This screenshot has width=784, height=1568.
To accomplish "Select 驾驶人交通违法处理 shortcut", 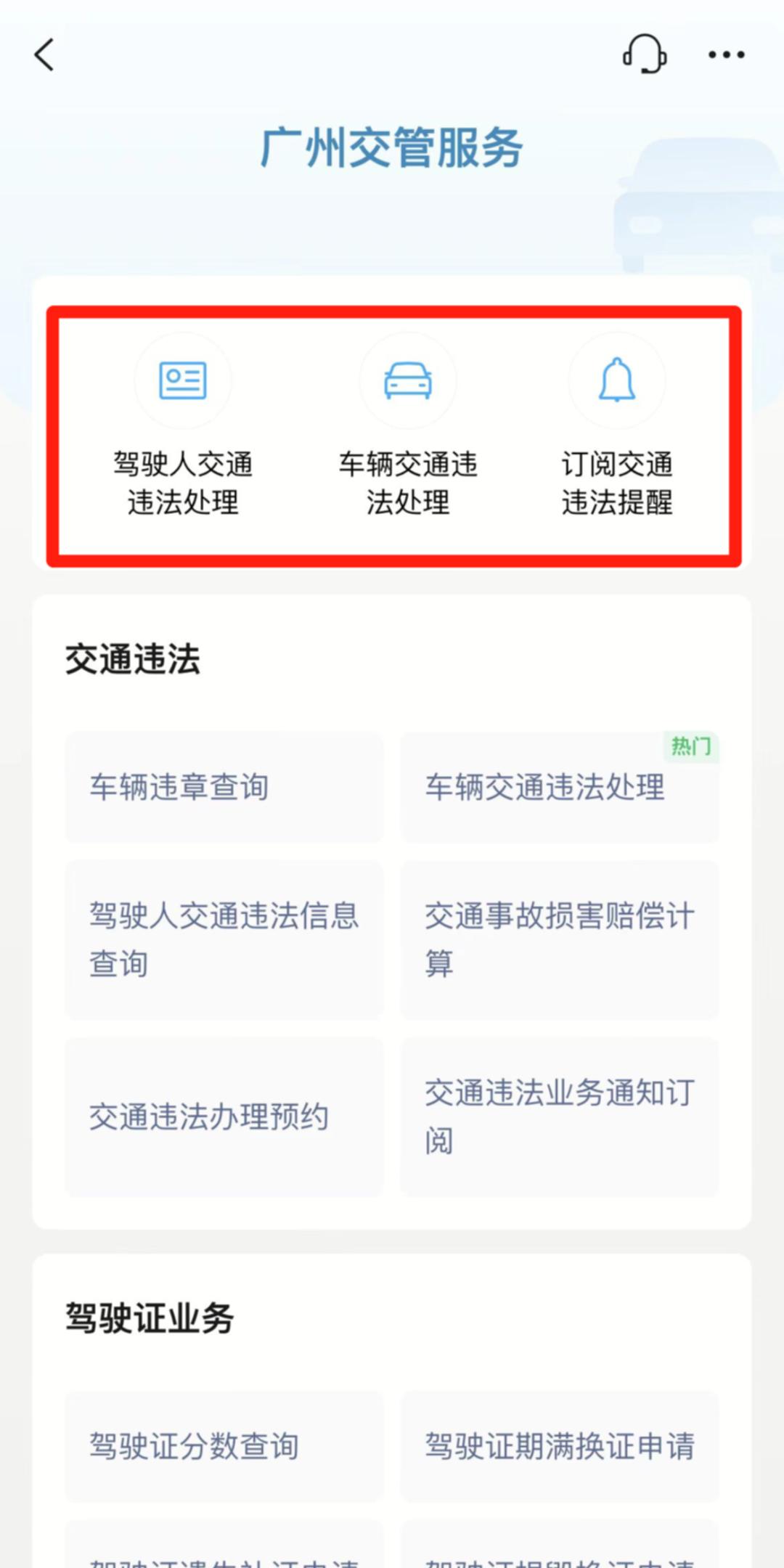I will coord(183,481).
